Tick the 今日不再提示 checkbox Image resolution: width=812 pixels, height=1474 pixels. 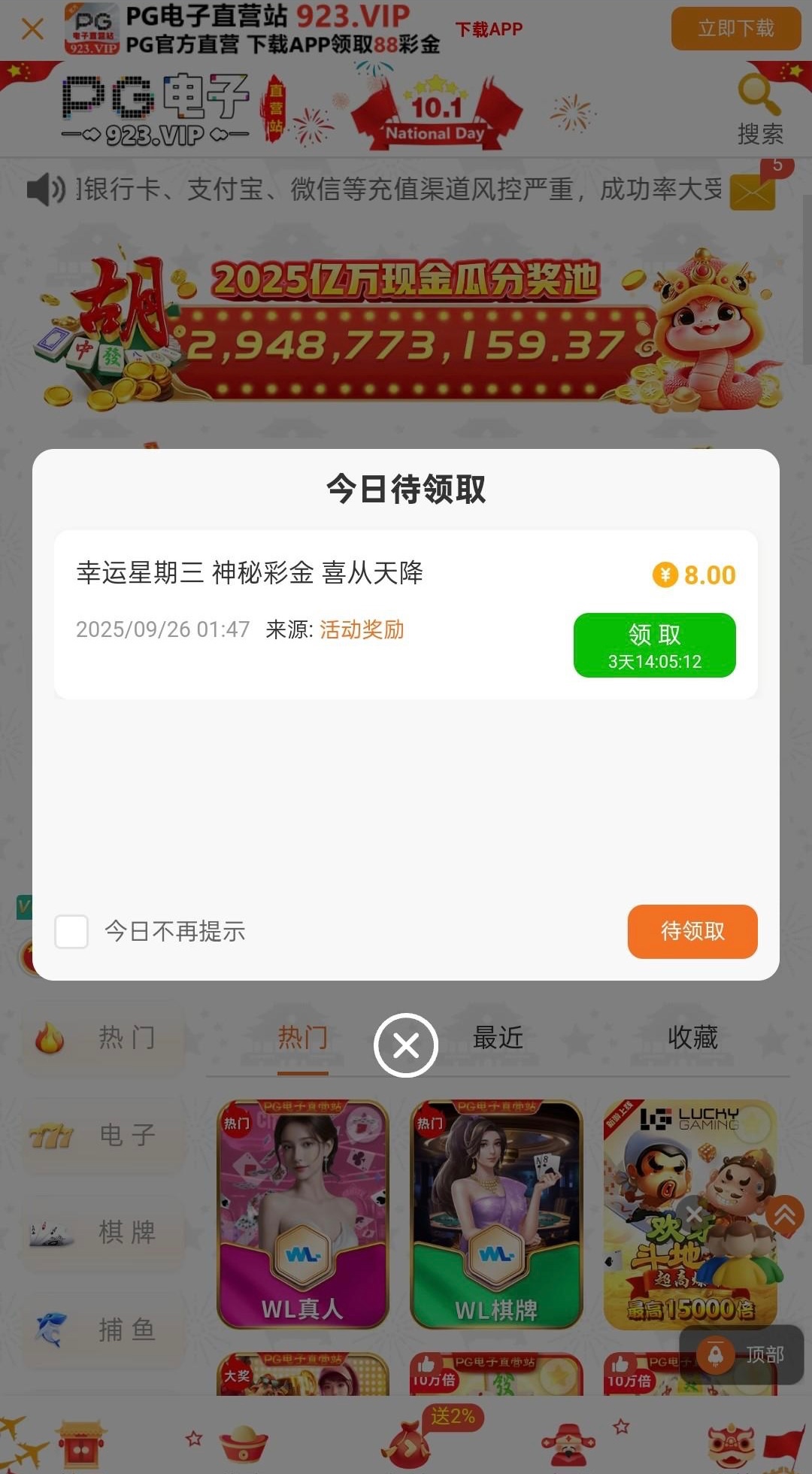point(72,932)
